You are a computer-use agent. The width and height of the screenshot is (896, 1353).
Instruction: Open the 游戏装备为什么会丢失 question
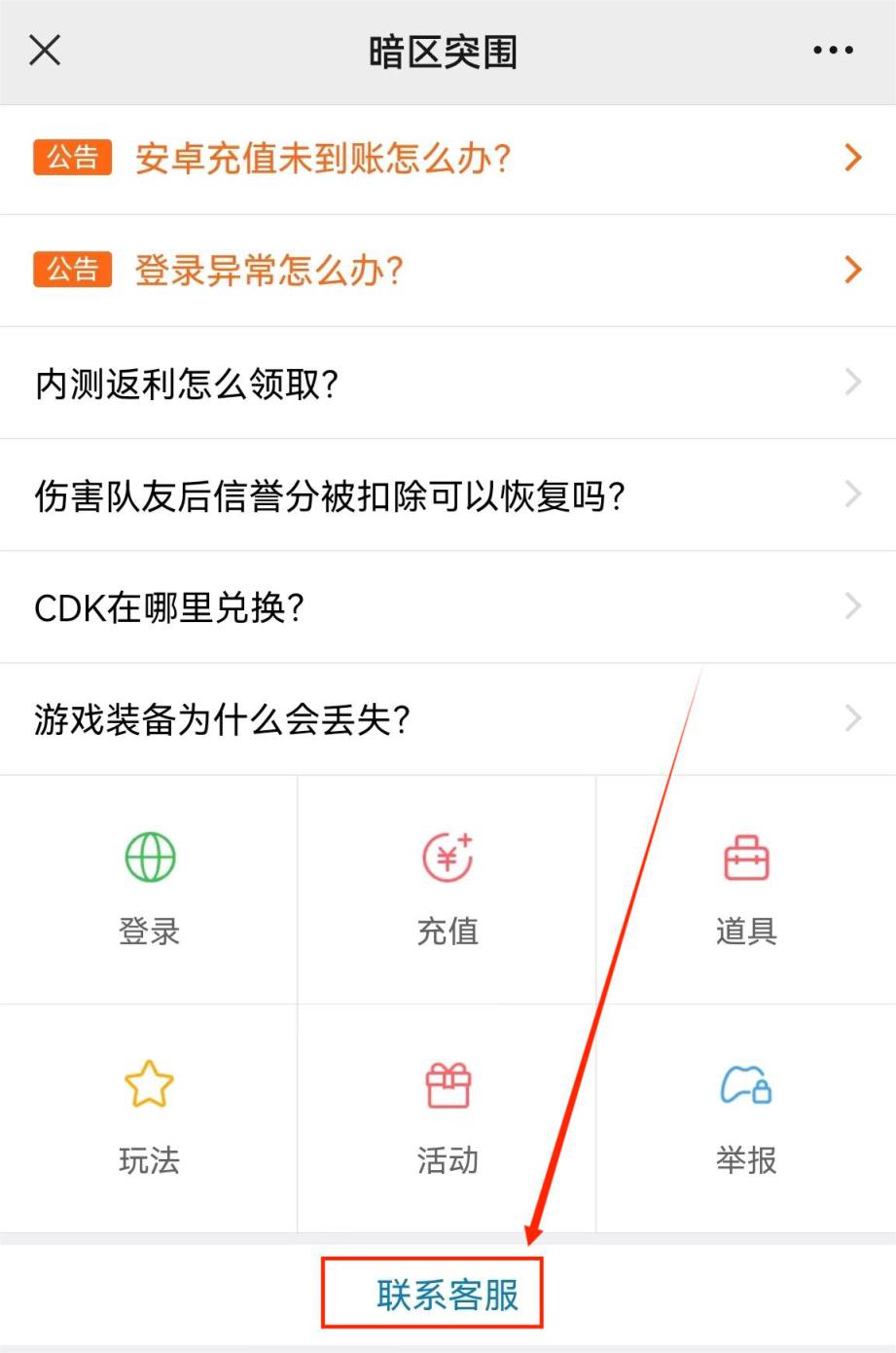click(448, 719)
